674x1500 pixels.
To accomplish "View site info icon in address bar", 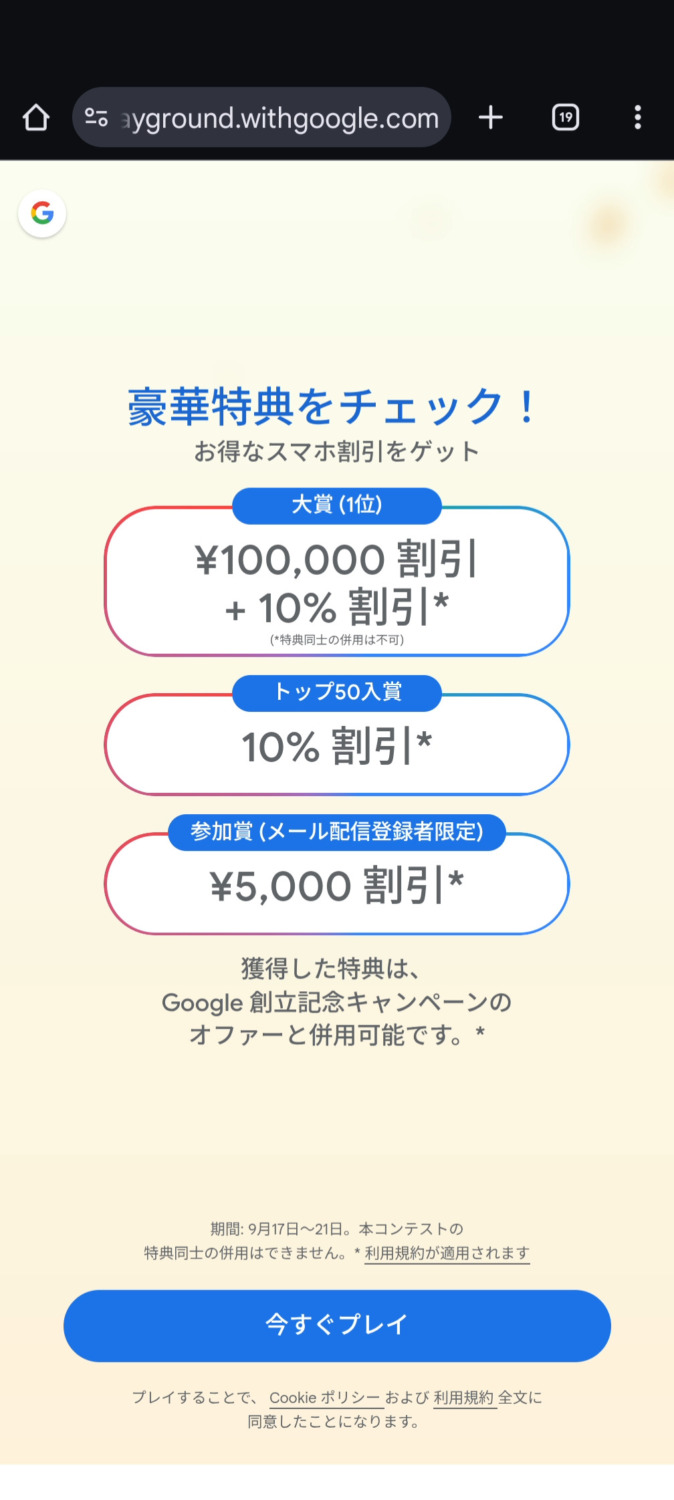I will pyautogui.click(x=96, y=118).
